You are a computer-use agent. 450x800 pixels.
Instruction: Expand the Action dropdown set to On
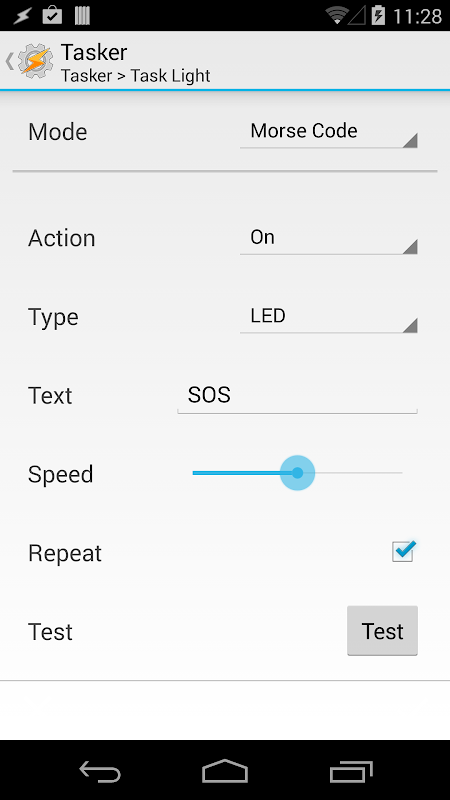(x=329, y=238)
